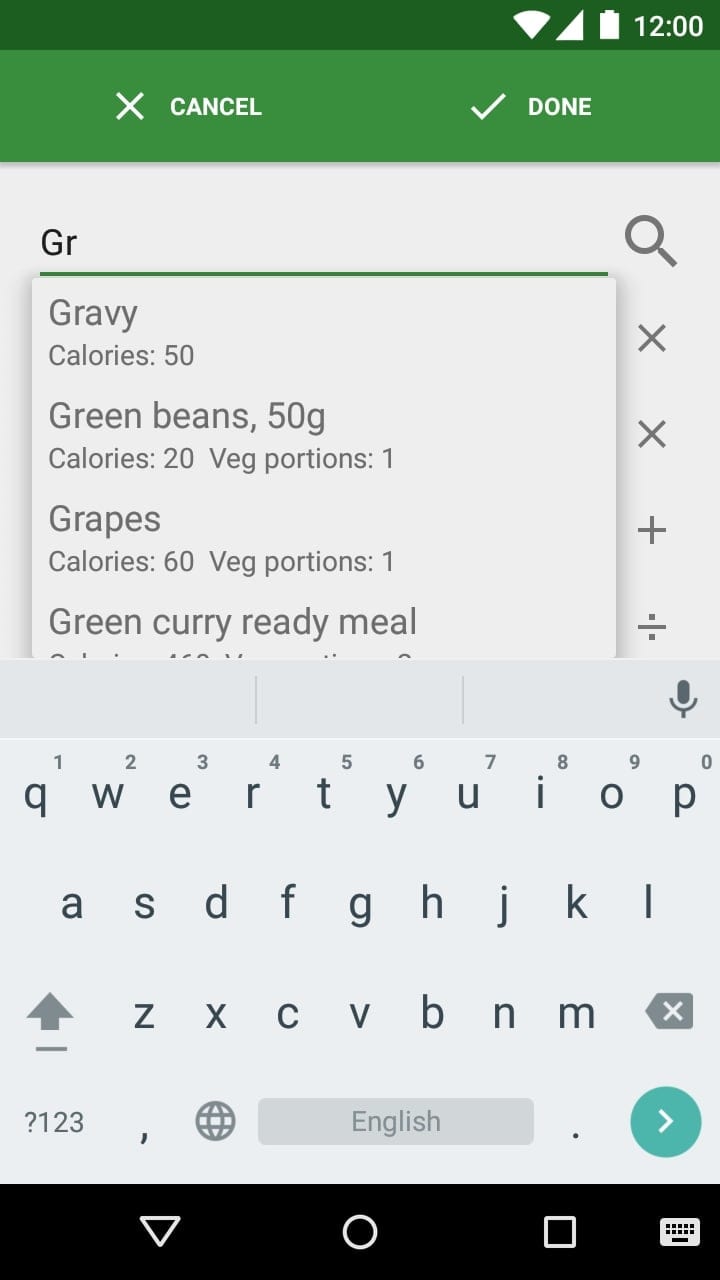Open keyboard language globe key
720x1280 pixels.
click(x=215, y=1122)
